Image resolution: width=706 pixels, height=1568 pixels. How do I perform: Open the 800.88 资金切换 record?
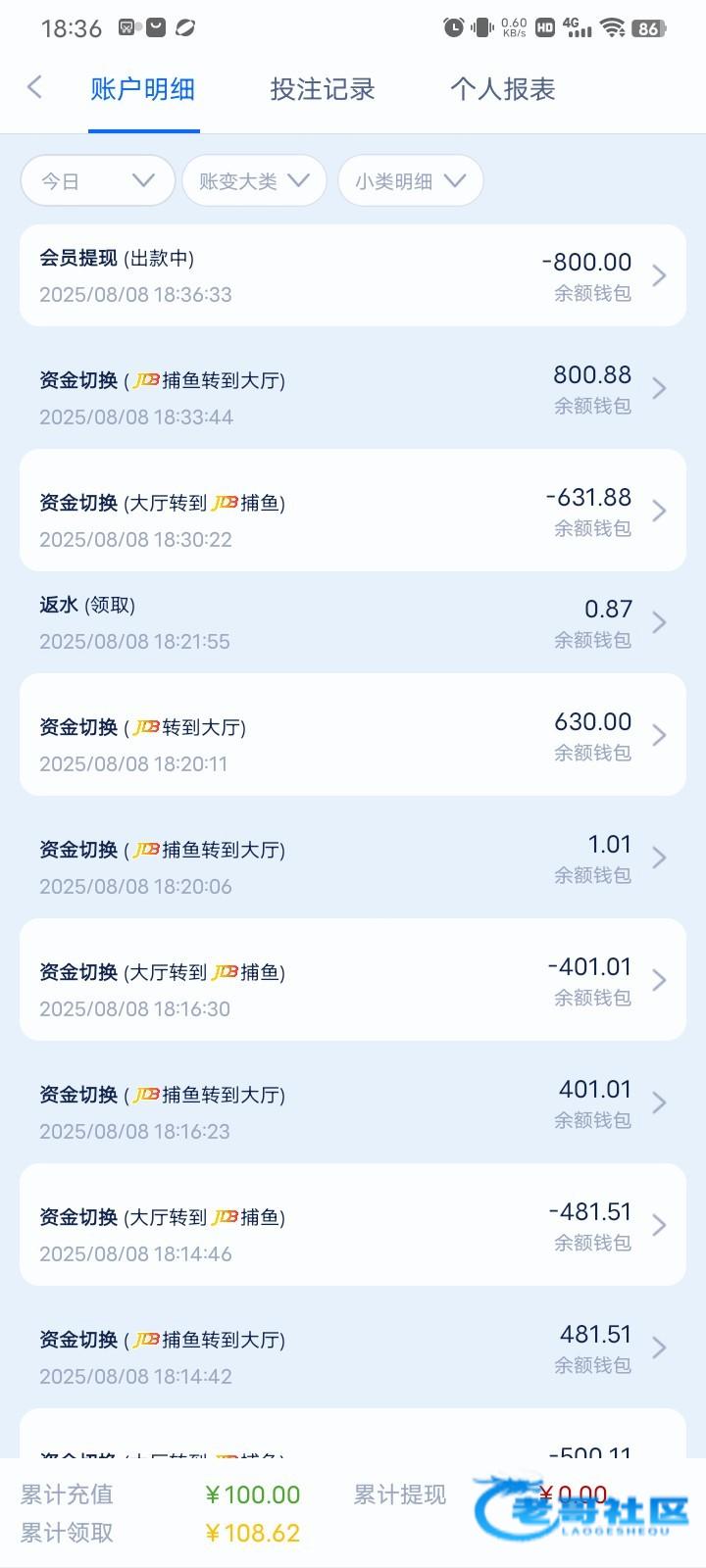click(x=353, y=388)
